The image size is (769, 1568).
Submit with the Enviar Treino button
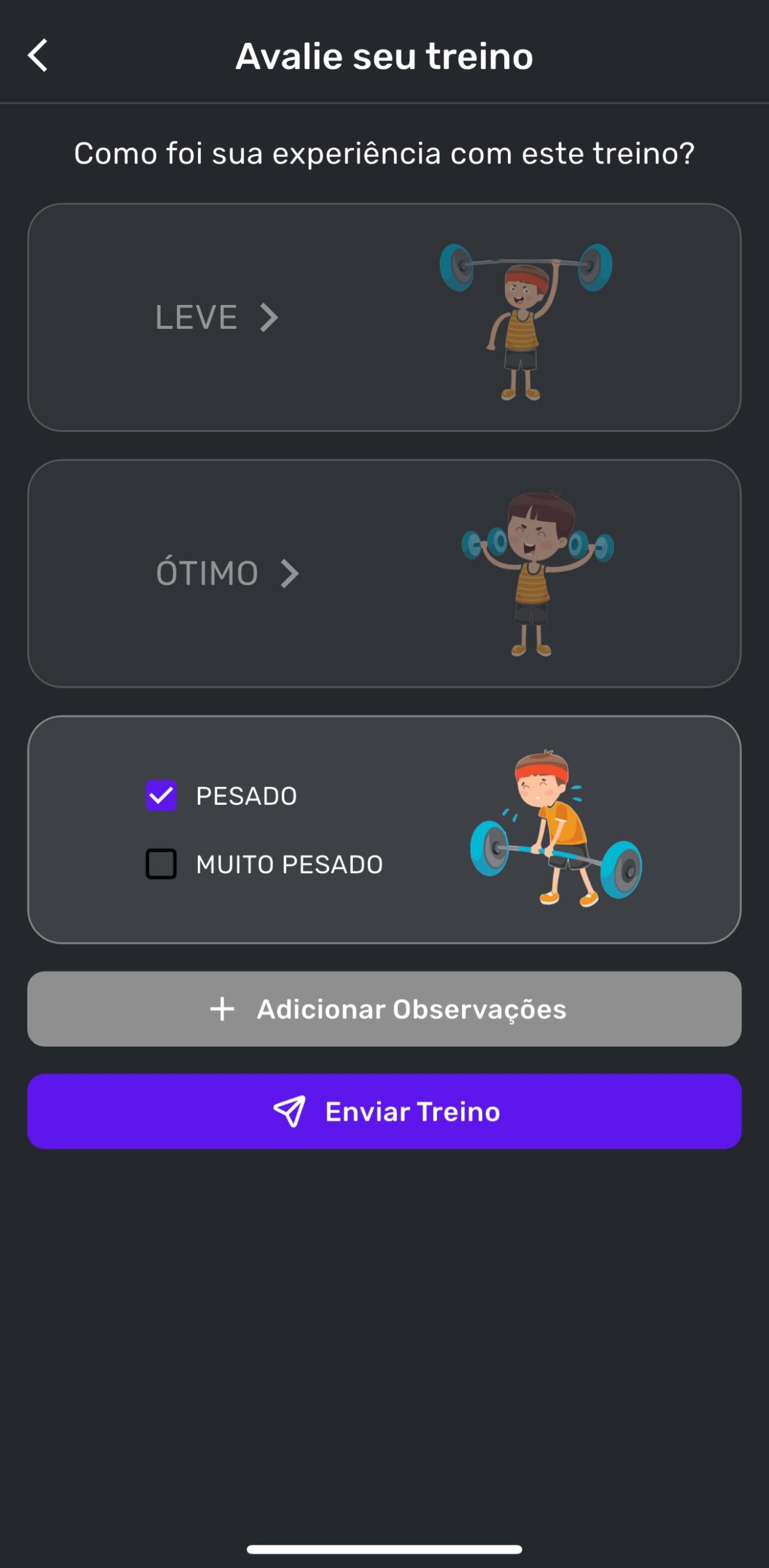[384, 1111]
